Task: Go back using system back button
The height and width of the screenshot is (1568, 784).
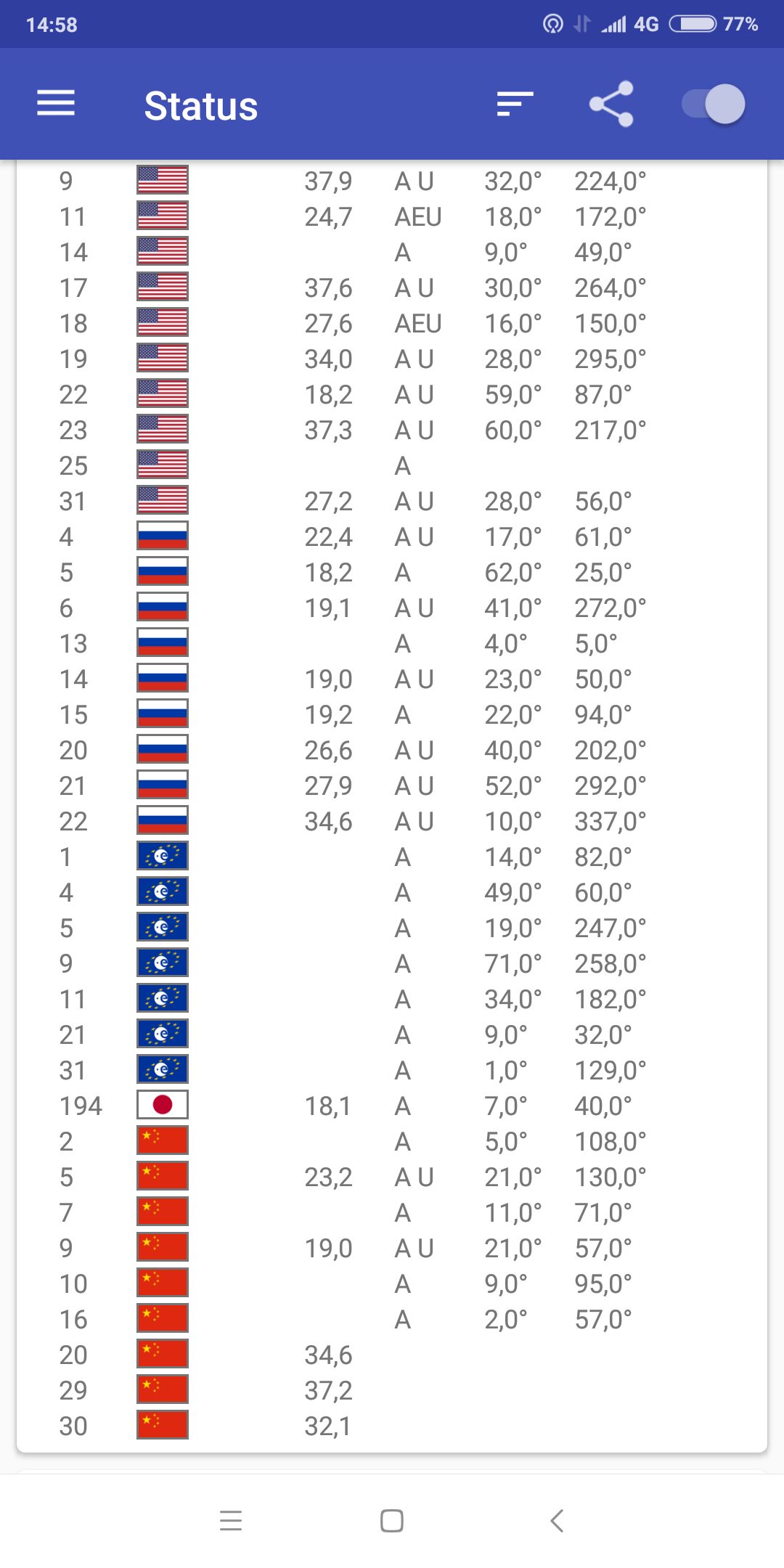Action: [x=557, y=1520]
